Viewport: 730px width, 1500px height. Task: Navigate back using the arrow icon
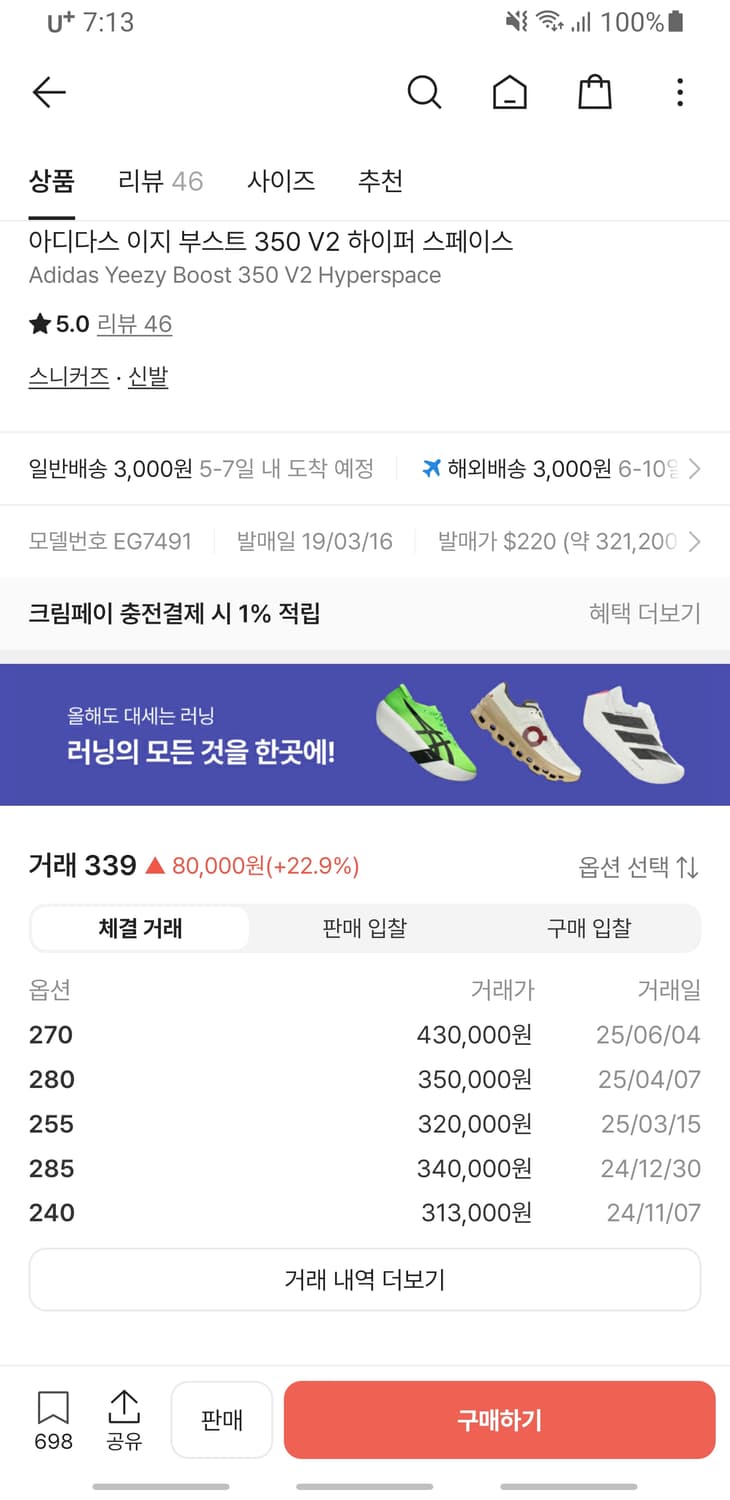click(48, 91)
